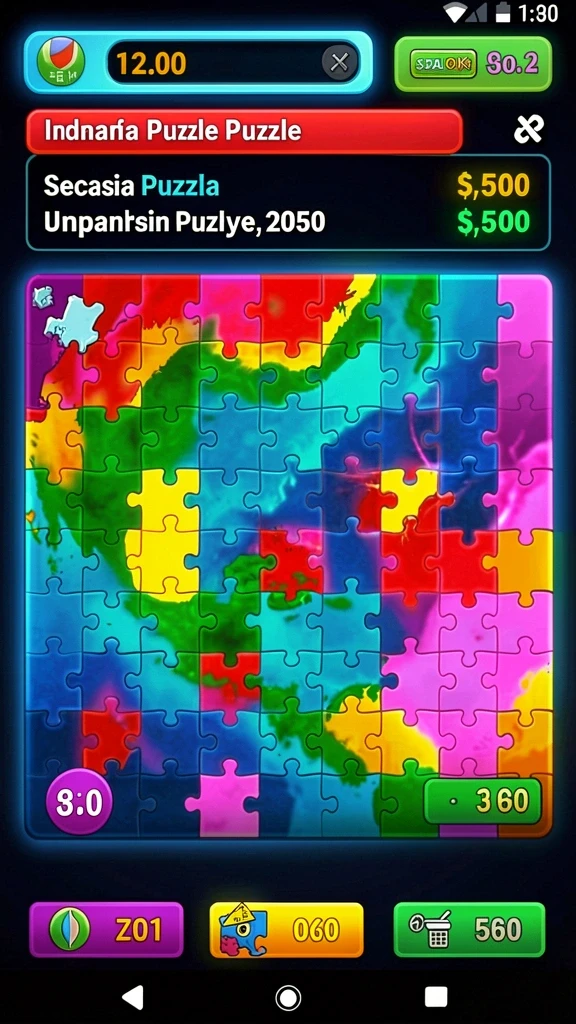Clear the 12.00 field with the X

[x=340, y=63]
